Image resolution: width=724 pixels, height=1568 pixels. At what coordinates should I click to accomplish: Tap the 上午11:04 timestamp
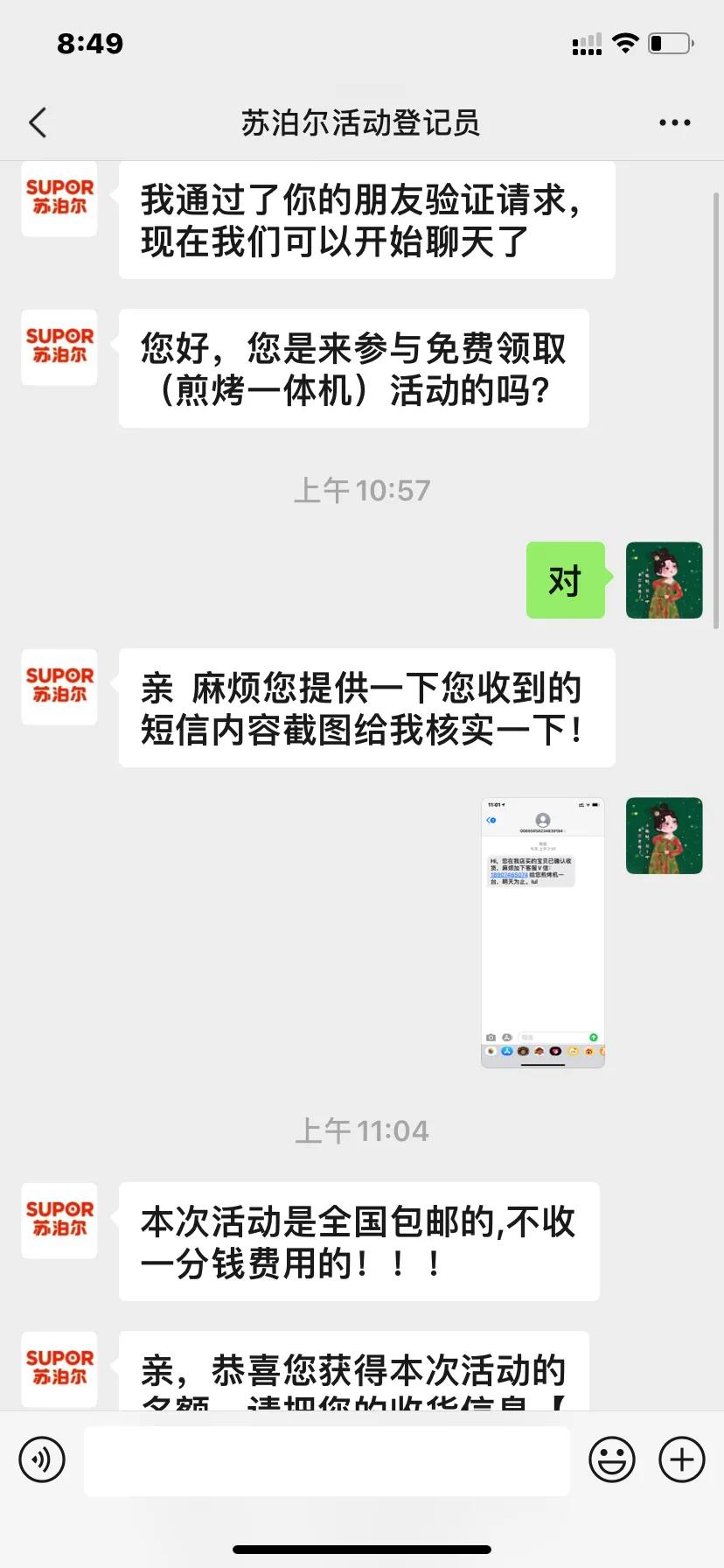click(x=362, y=1130)
